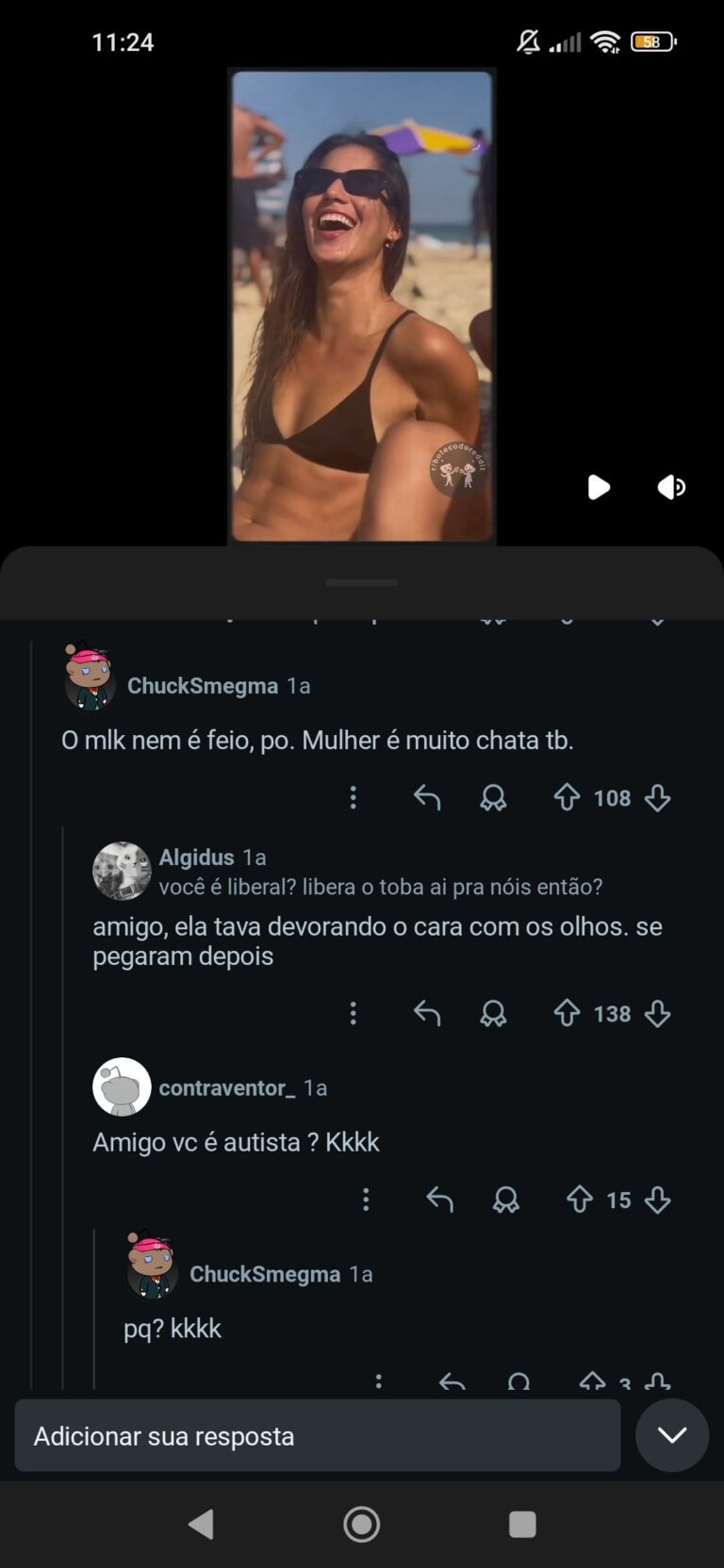This screenshot has height=1568, width=724.
Task: Downvote Algidus's comment
Action: pos(658,1014)
